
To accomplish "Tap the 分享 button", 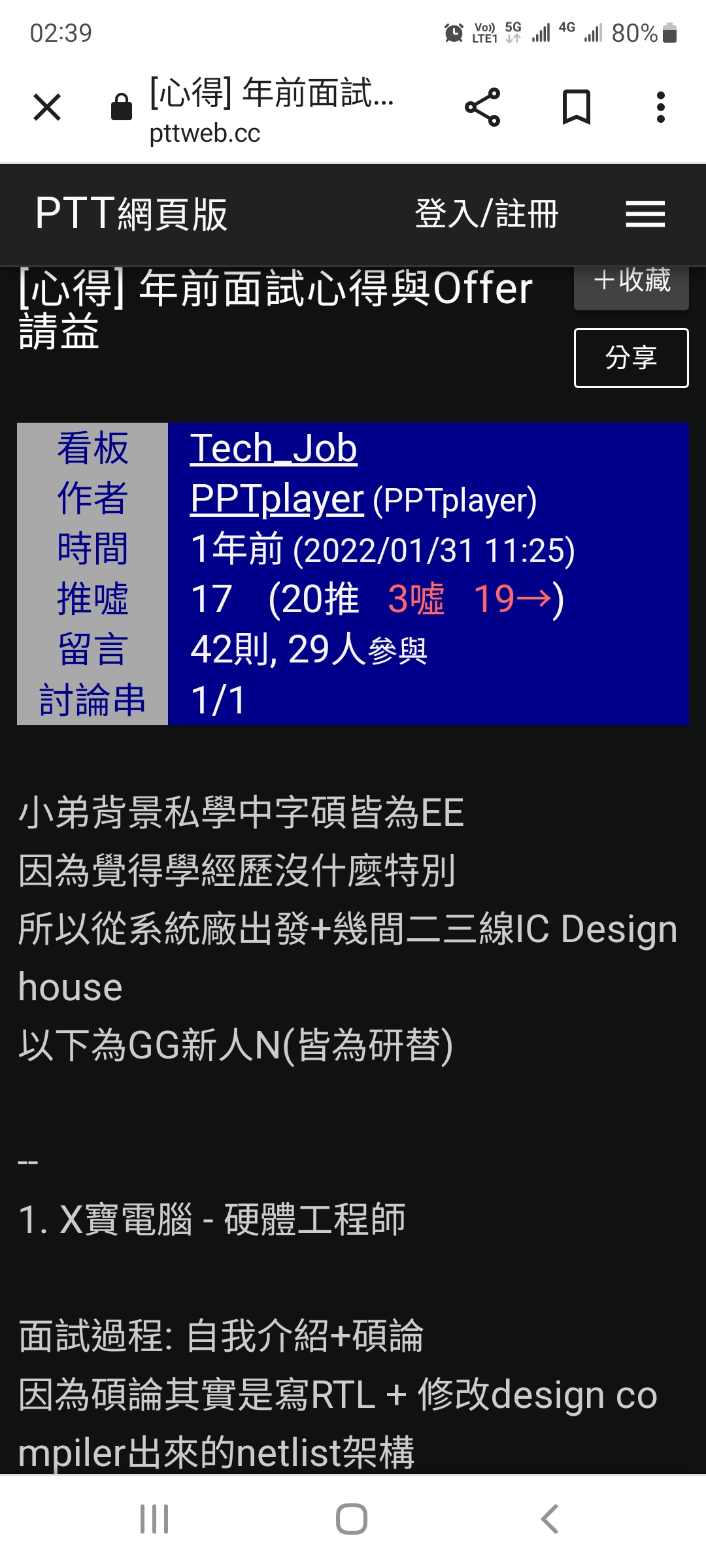I will [x=631, y=358].
